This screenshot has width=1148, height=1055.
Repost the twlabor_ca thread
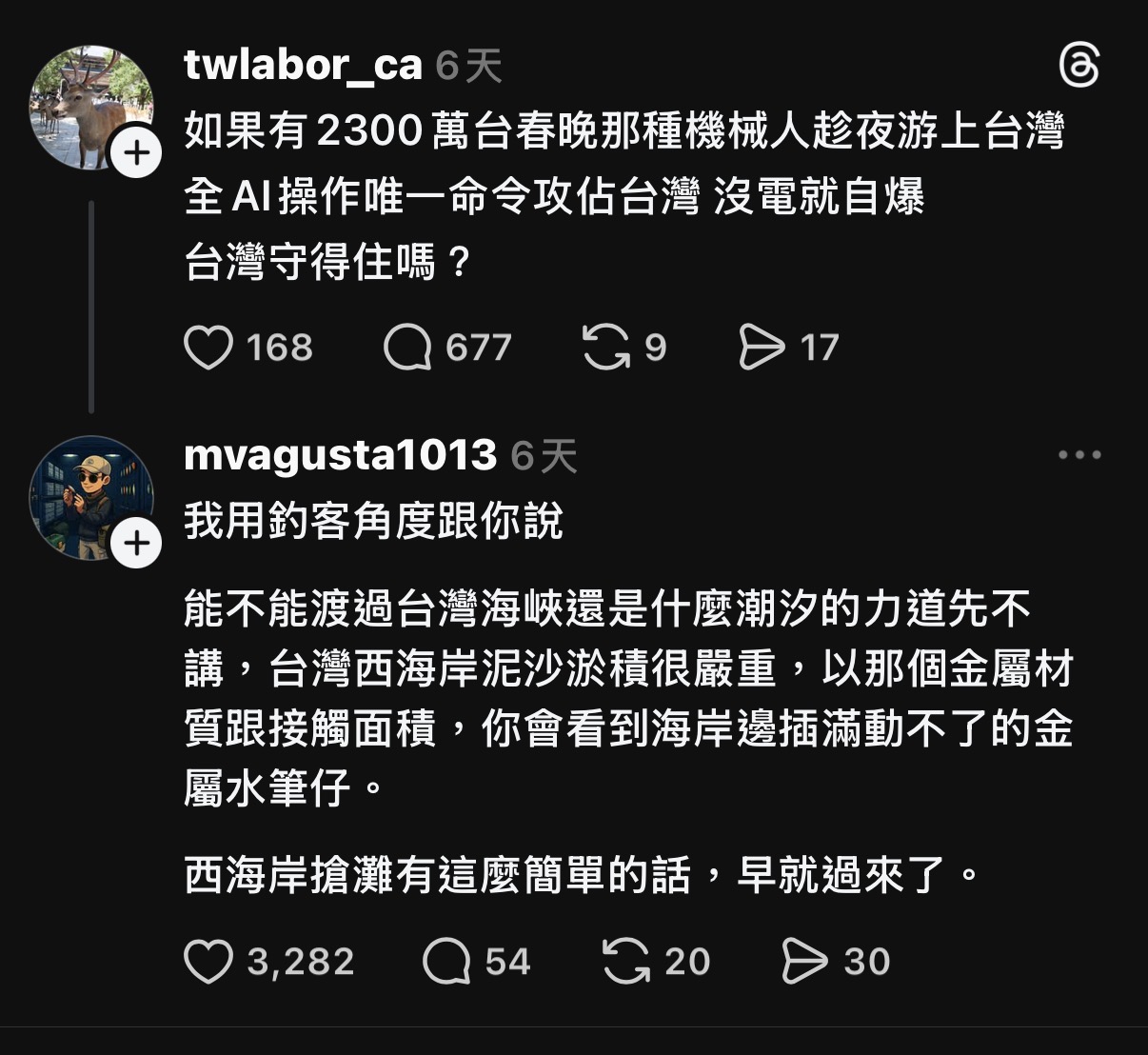[x=606, y=348]
